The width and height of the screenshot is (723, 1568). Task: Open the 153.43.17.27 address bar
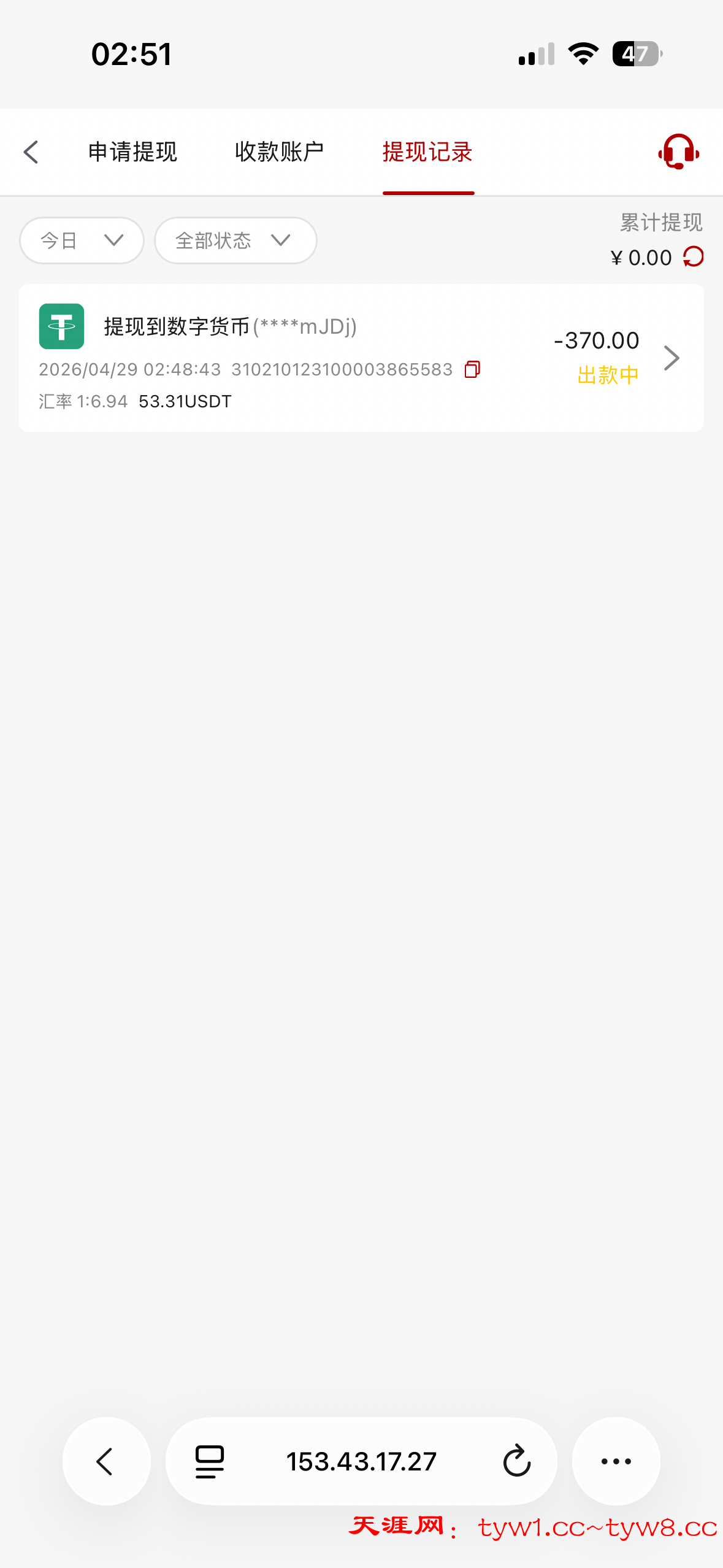click(361, 1461)
